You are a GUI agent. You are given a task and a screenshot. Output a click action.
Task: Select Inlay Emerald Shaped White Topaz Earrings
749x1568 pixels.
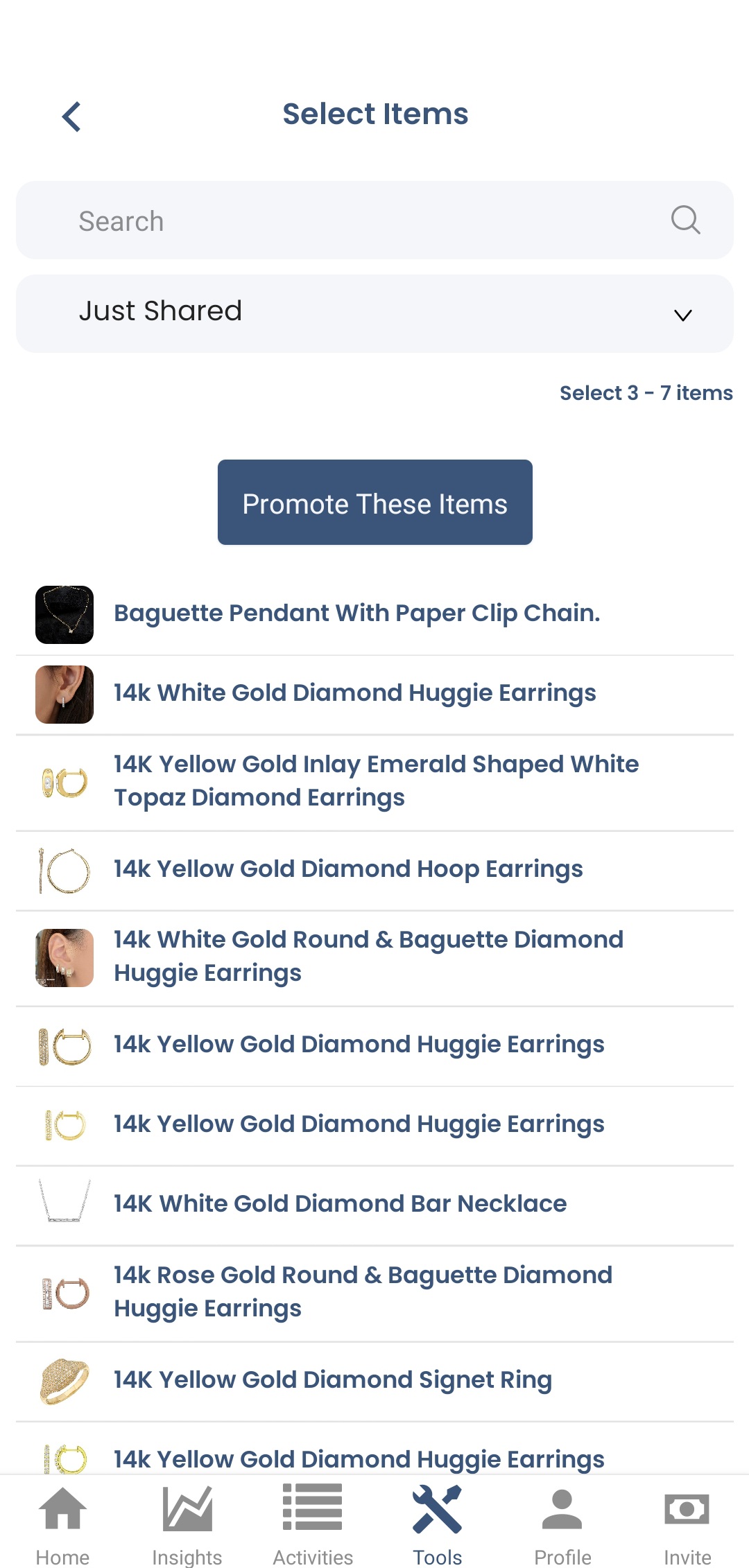374,783
